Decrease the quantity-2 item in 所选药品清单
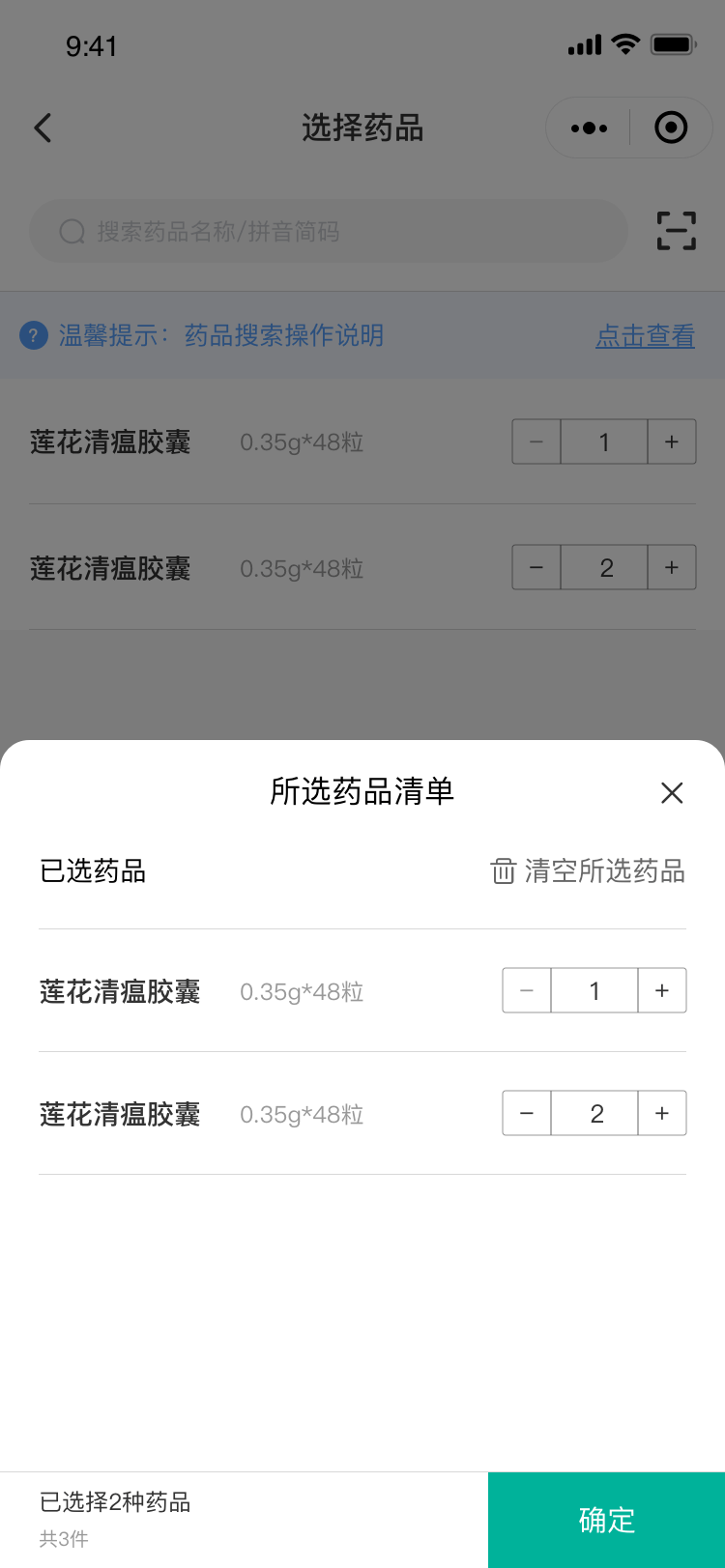 (527, 1113)
